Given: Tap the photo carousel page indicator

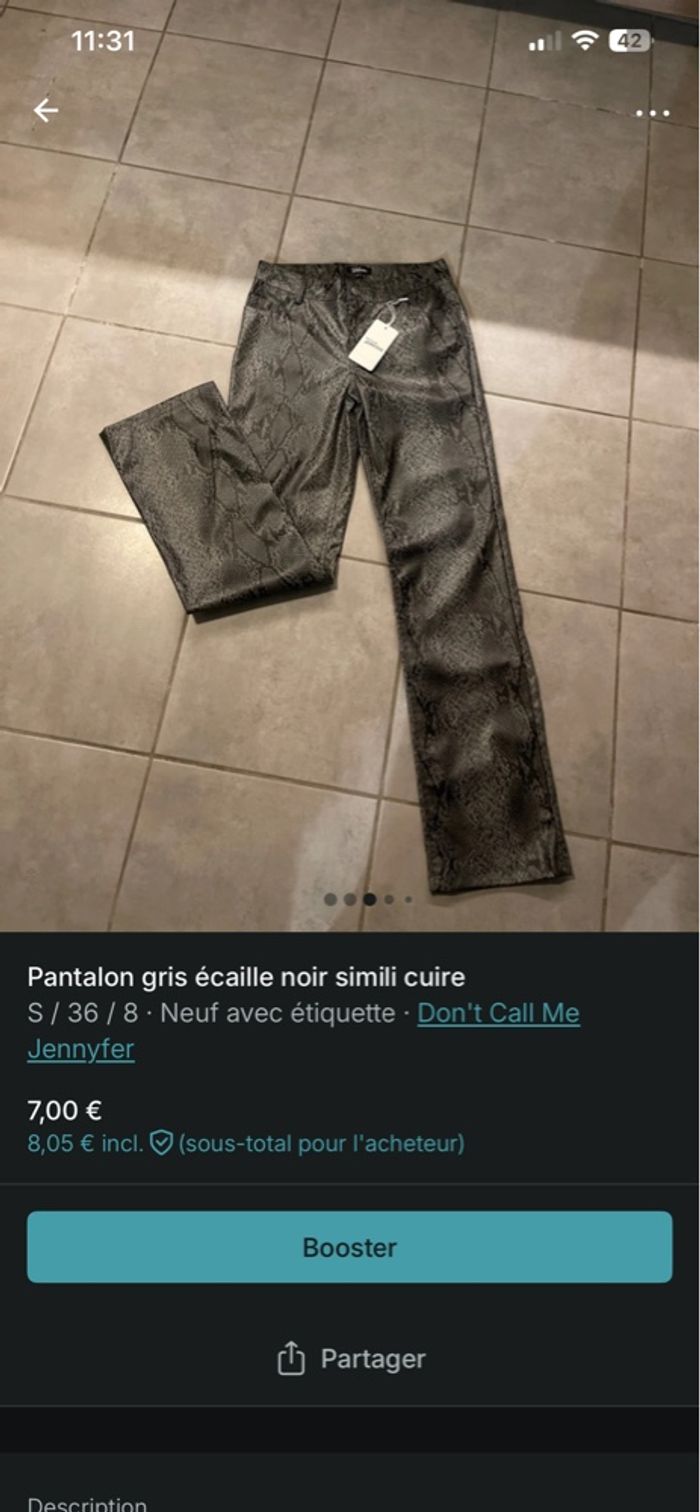Looking at the screenshot, I should [x=368, y=899].
